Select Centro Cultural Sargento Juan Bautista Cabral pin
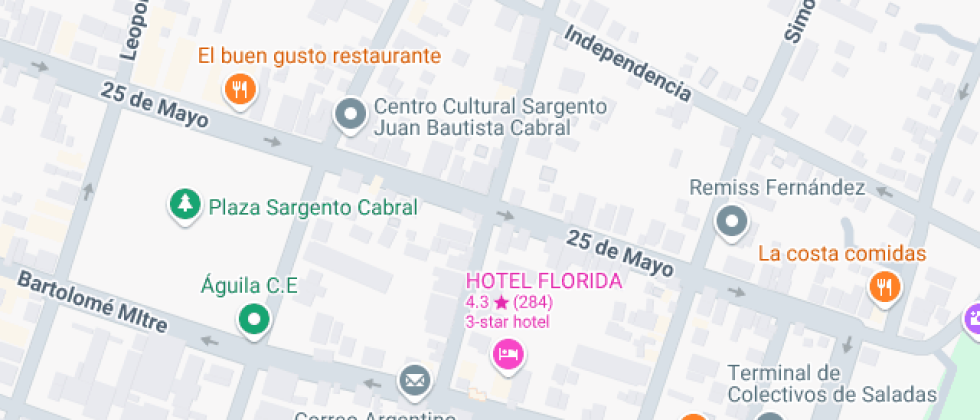 (350, 116)
